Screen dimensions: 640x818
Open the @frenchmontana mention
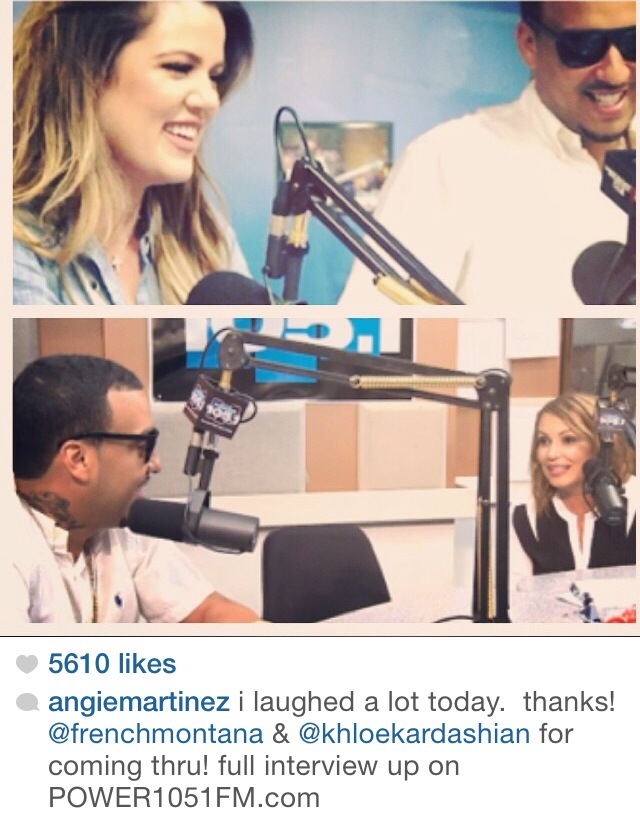(154, 736)
